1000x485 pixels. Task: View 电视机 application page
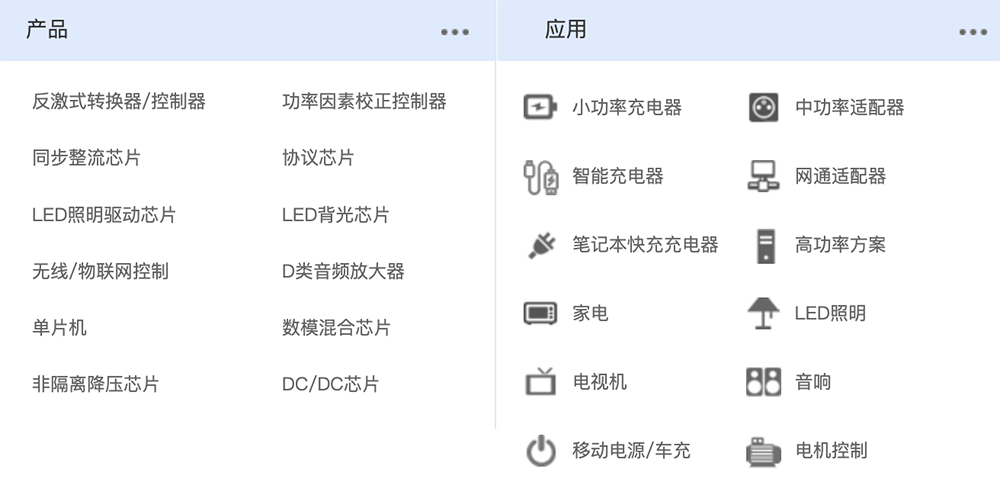[599, 382]
